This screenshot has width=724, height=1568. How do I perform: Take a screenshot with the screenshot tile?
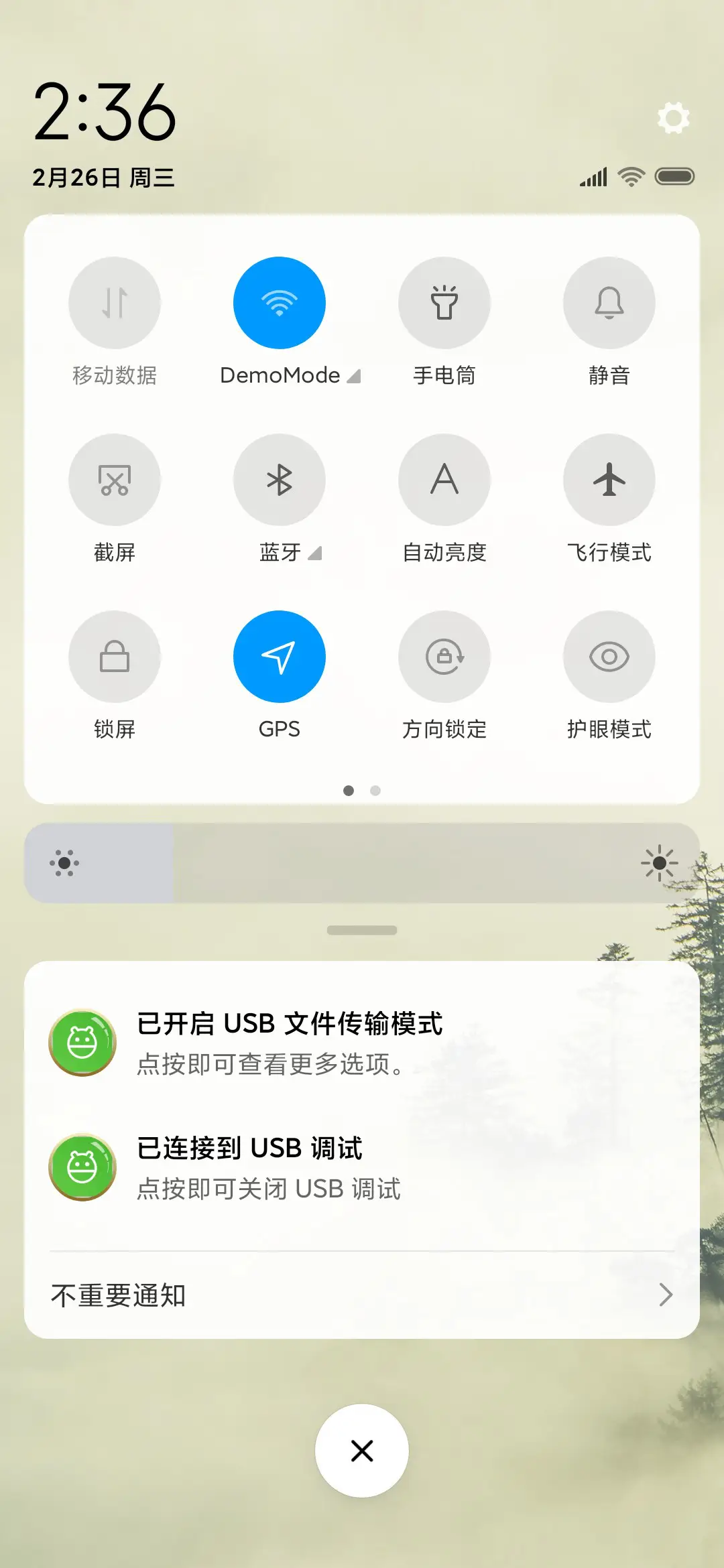point(115,480)
